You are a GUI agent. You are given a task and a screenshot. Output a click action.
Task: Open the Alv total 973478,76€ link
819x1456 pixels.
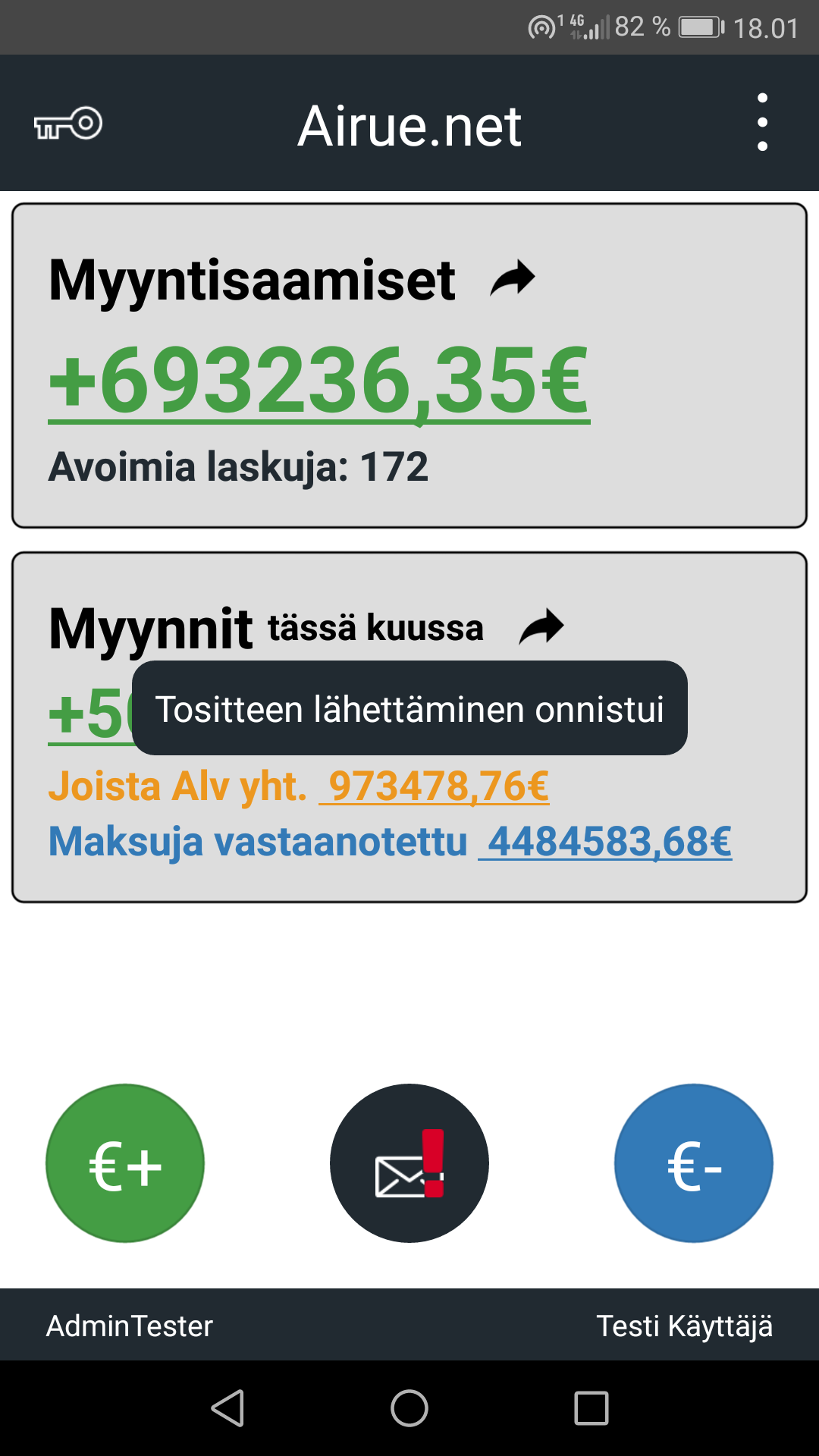tap(435, 786)
